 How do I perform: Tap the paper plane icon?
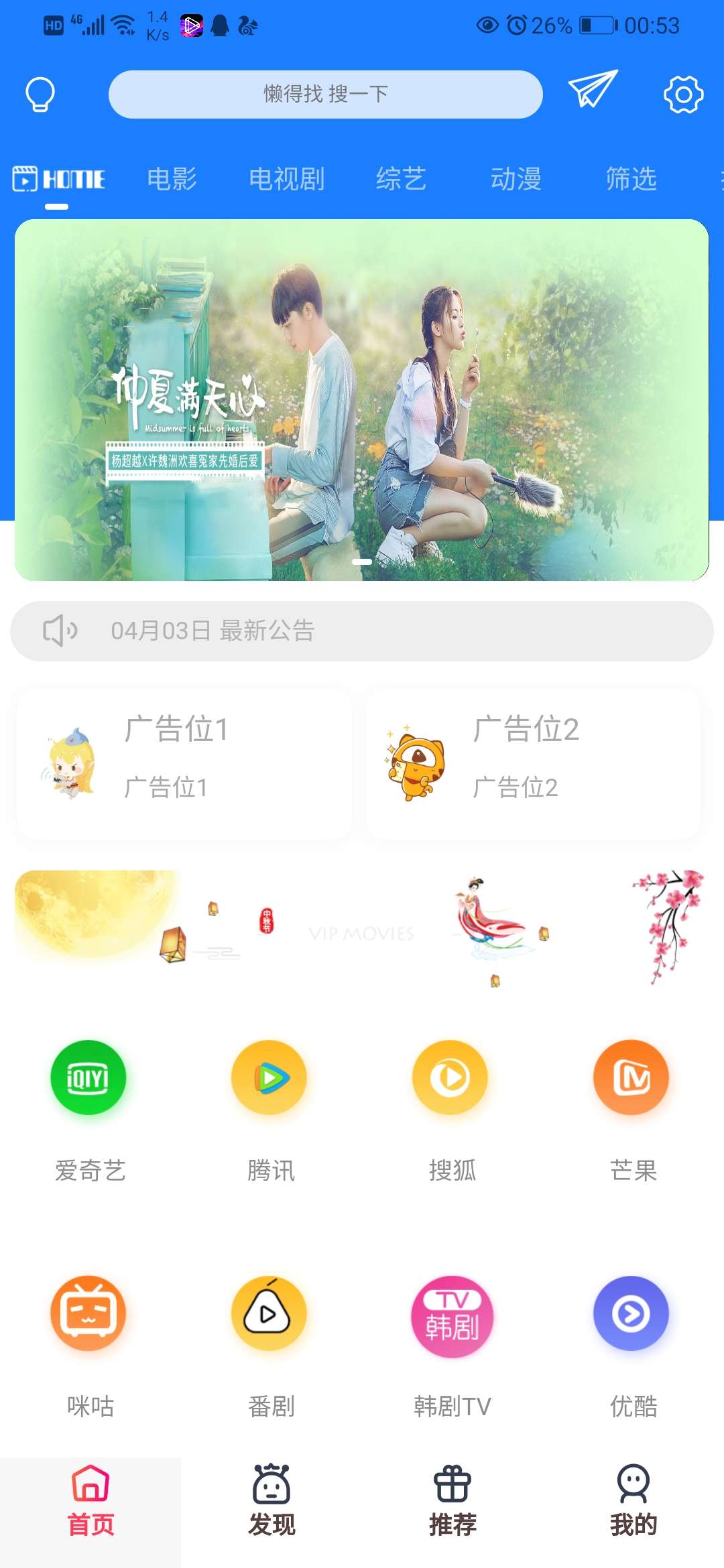click(x=593, y=89)
